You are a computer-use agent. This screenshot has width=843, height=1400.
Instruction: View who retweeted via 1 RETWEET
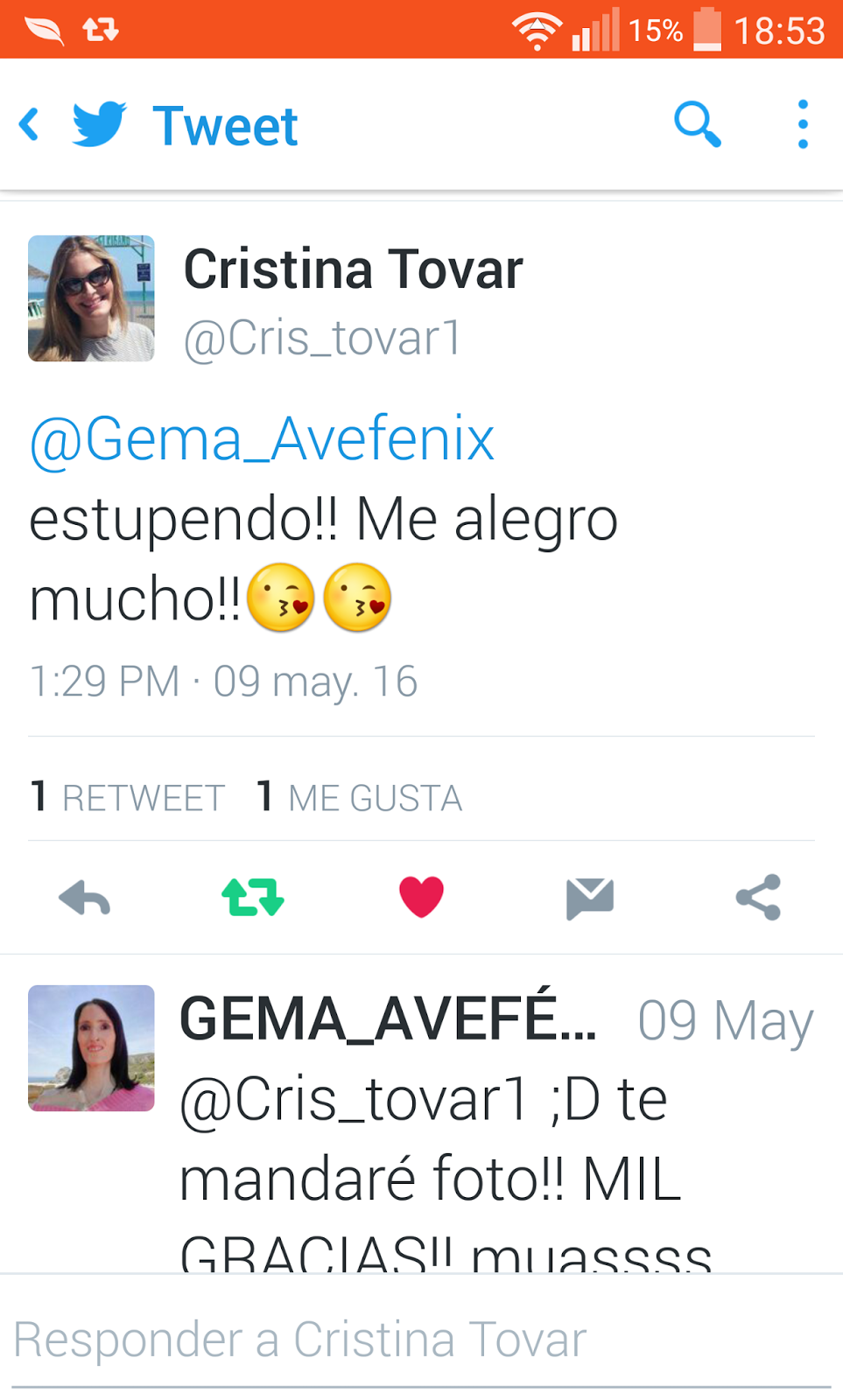pyautogui.click(x=128, y=797)
